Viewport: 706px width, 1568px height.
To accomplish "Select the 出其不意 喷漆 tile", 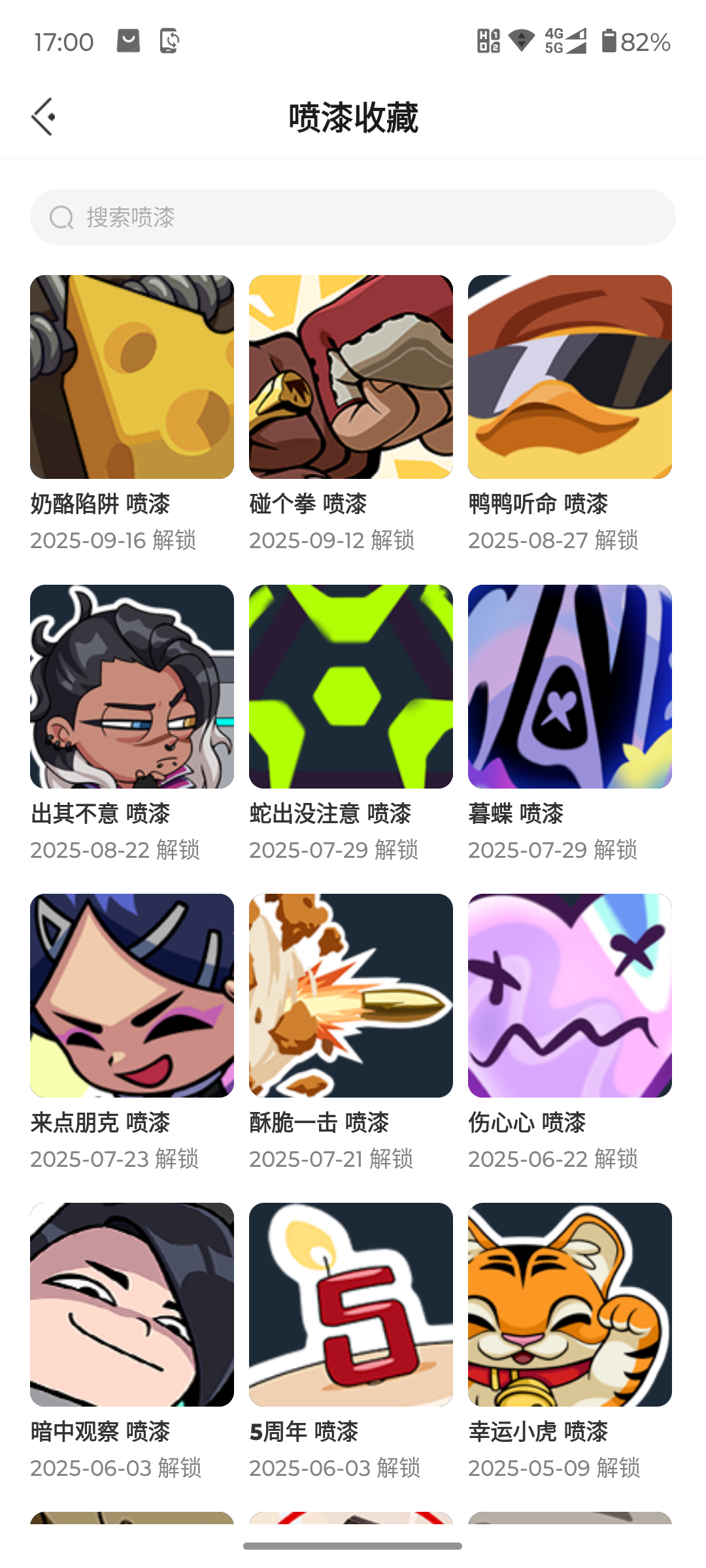I will pos(132,687).
